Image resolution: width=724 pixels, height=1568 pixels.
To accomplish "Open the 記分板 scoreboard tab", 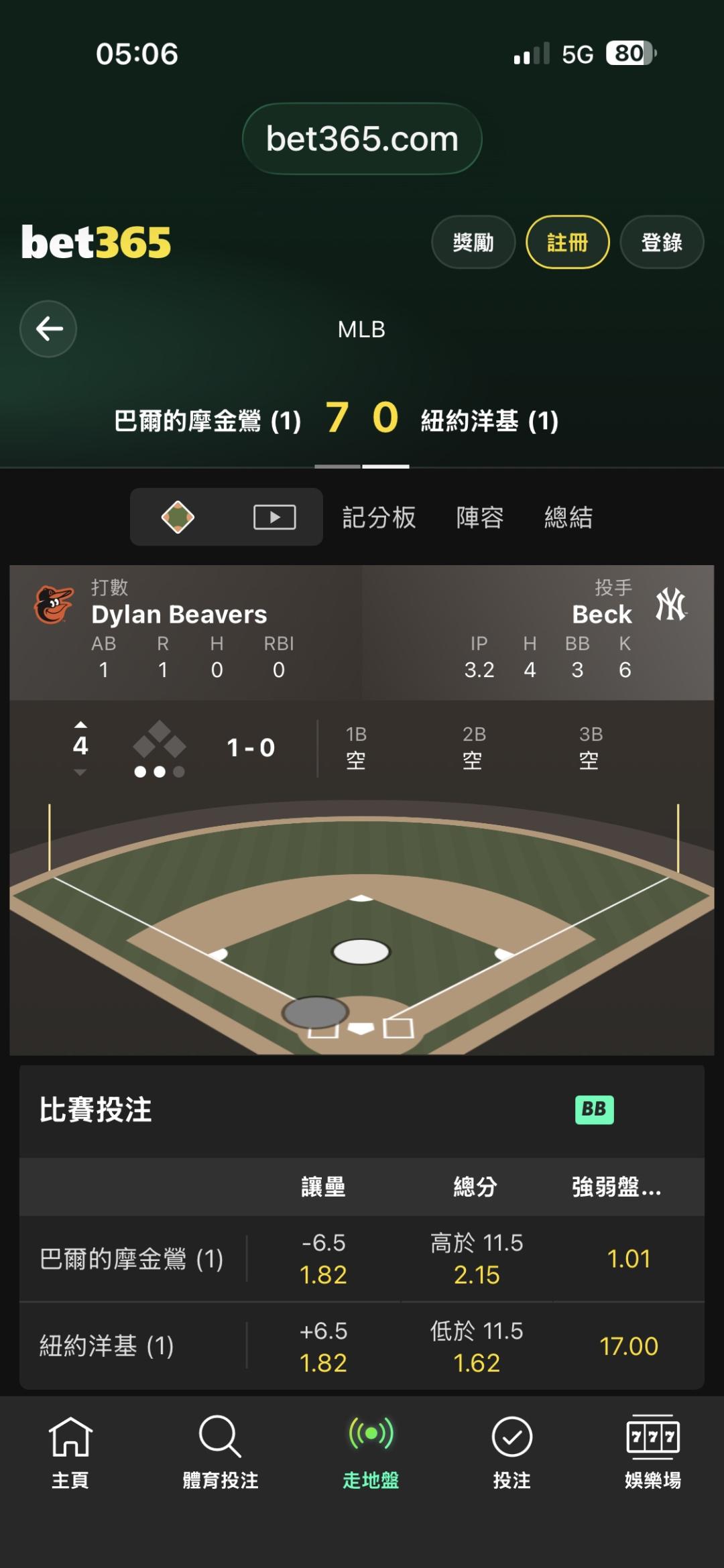I will pos(379,517).
